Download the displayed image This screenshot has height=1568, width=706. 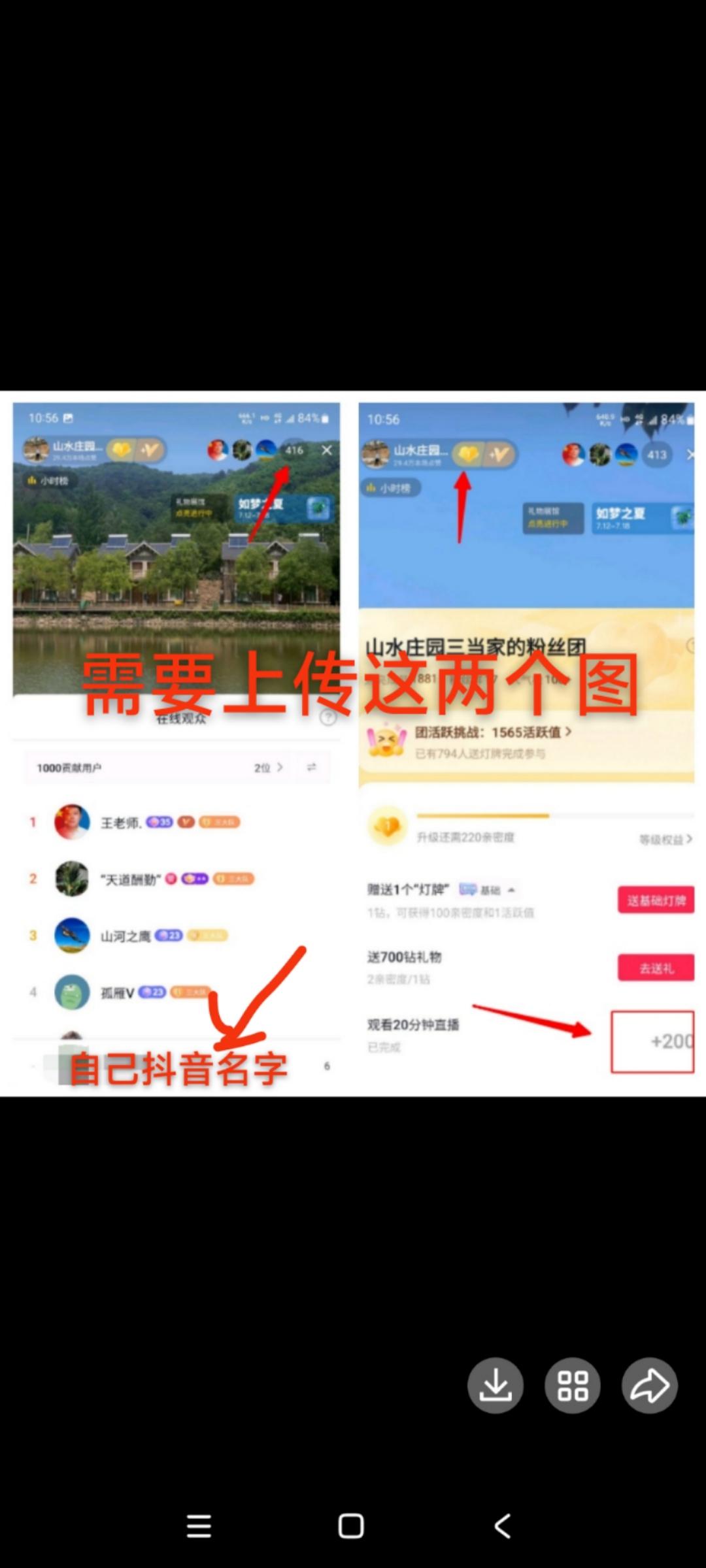(495, 1385)
